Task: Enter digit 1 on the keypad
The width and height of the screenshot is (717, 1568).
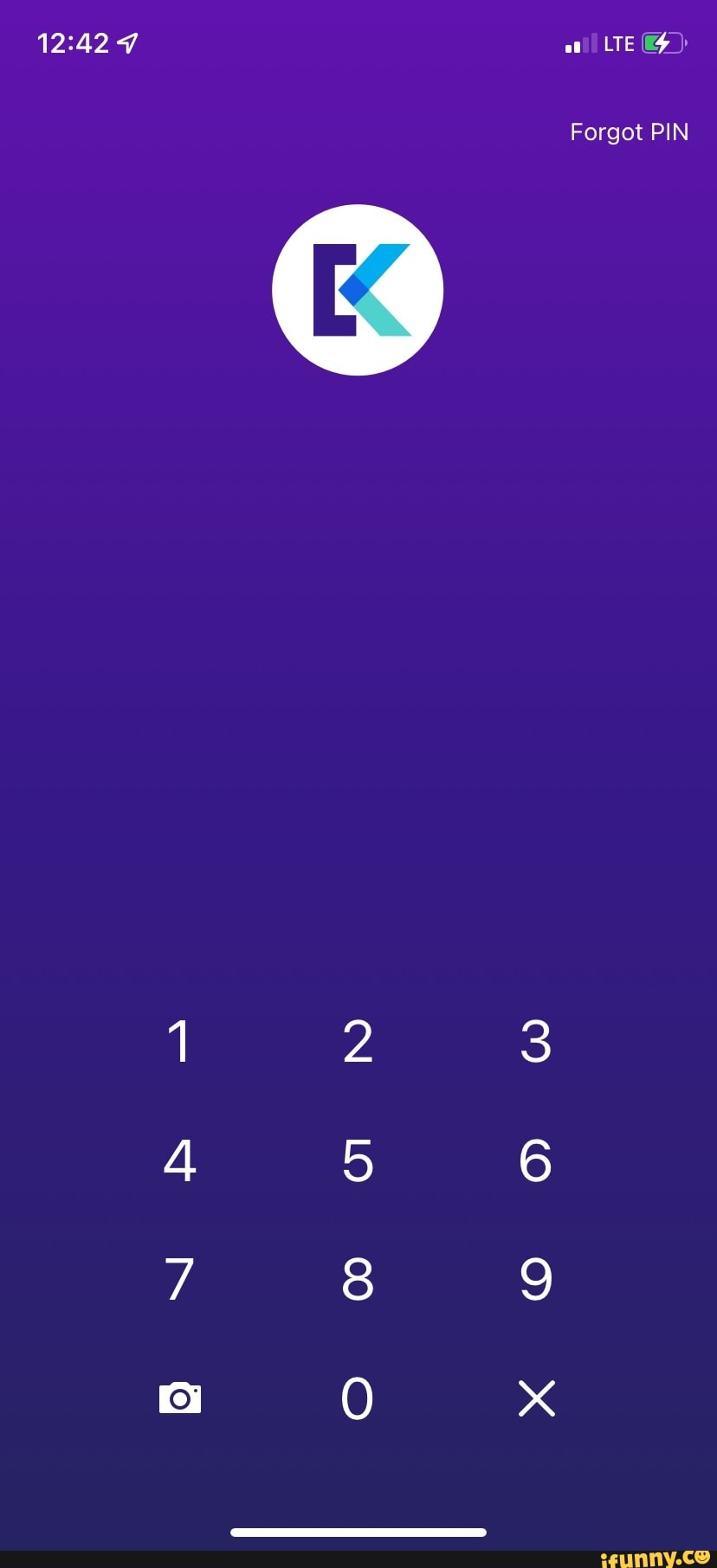Action: pos(179,1041)
